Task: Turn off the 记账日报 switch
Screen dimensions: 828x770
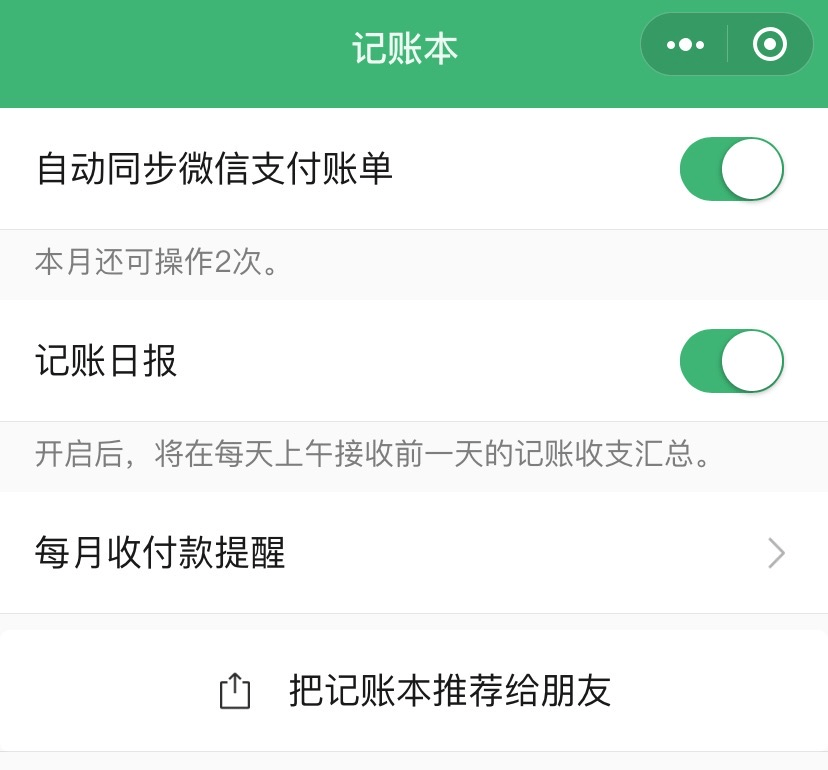Action: point(731,361)
